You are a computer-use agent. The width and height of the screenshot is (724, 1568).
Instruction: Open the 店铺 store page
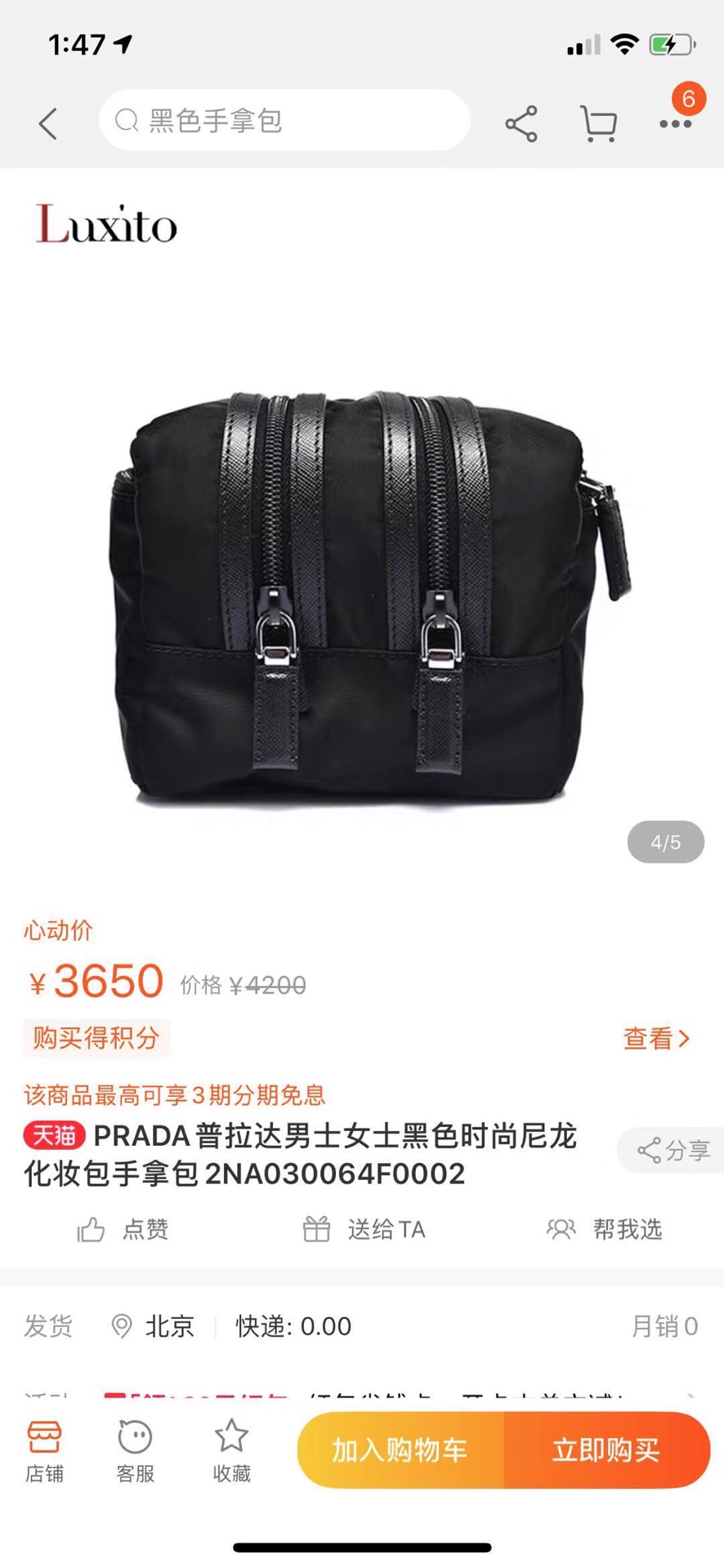pos(44,1451)
